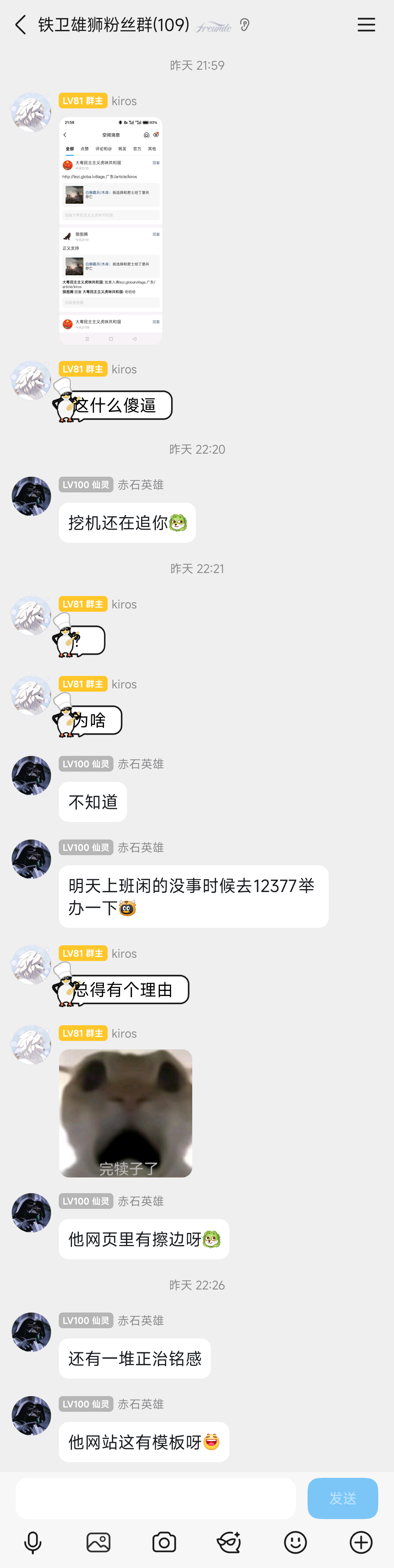Tap the 发送 send button

click(342, 1498)
